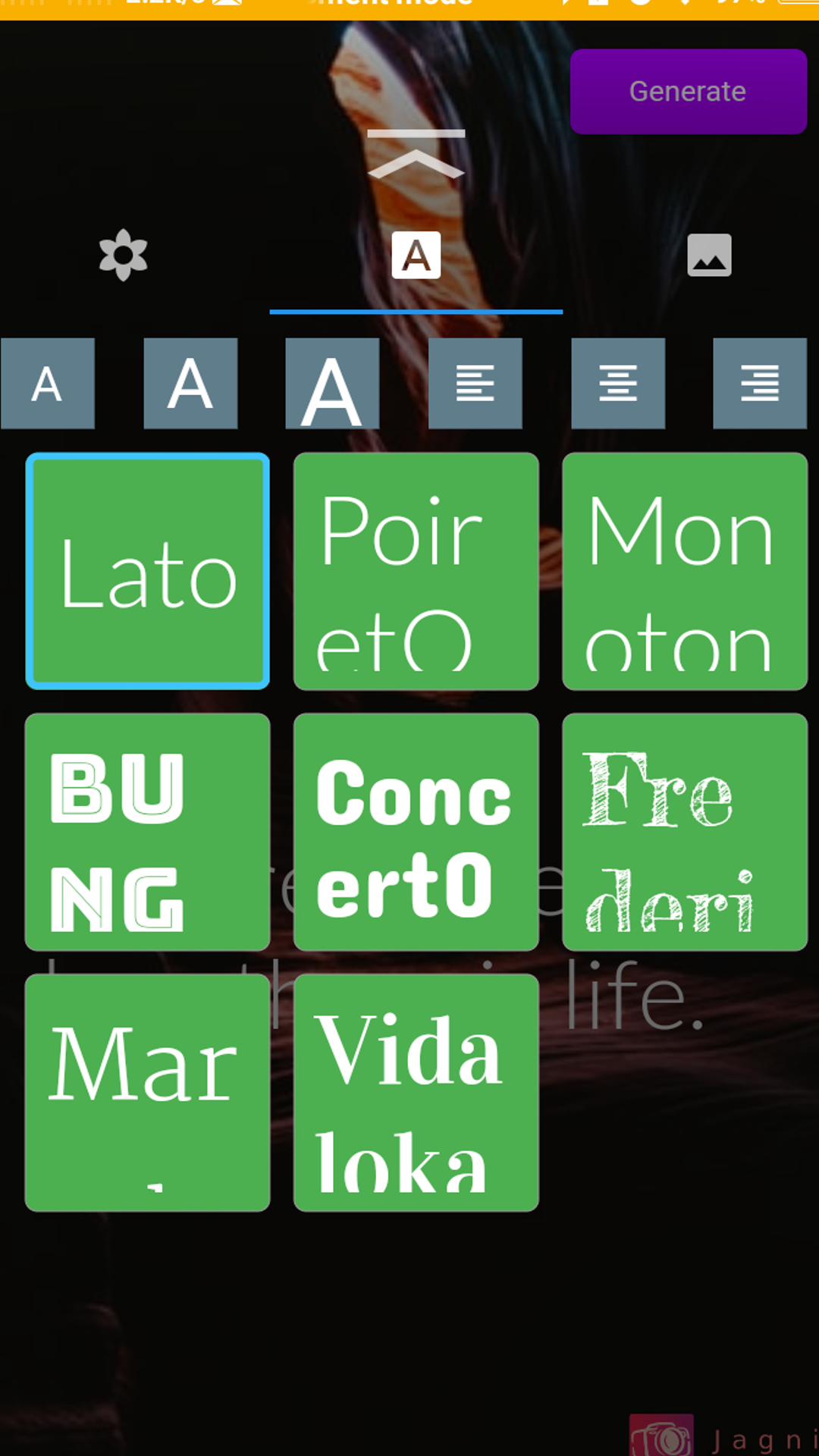Screen dimensions: 819x1456
Task: Select the medium text size
Action: tap(190, 384)
